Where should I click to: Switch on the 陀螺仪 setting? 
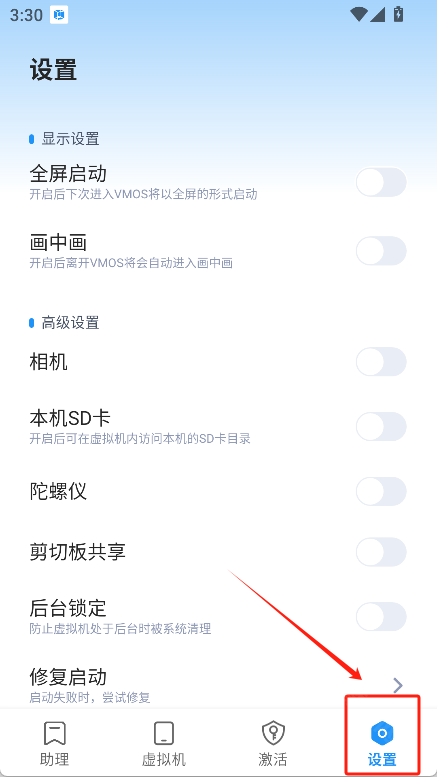381,491
